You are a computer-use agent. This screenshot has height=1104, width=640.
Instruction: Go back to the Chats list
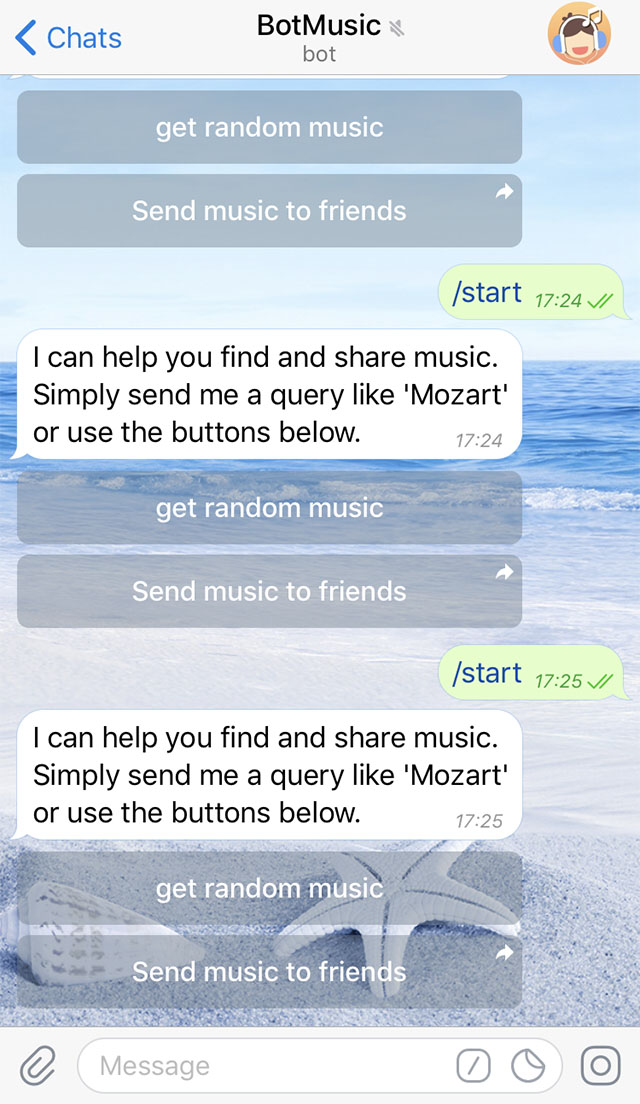[x=68, y=38]
